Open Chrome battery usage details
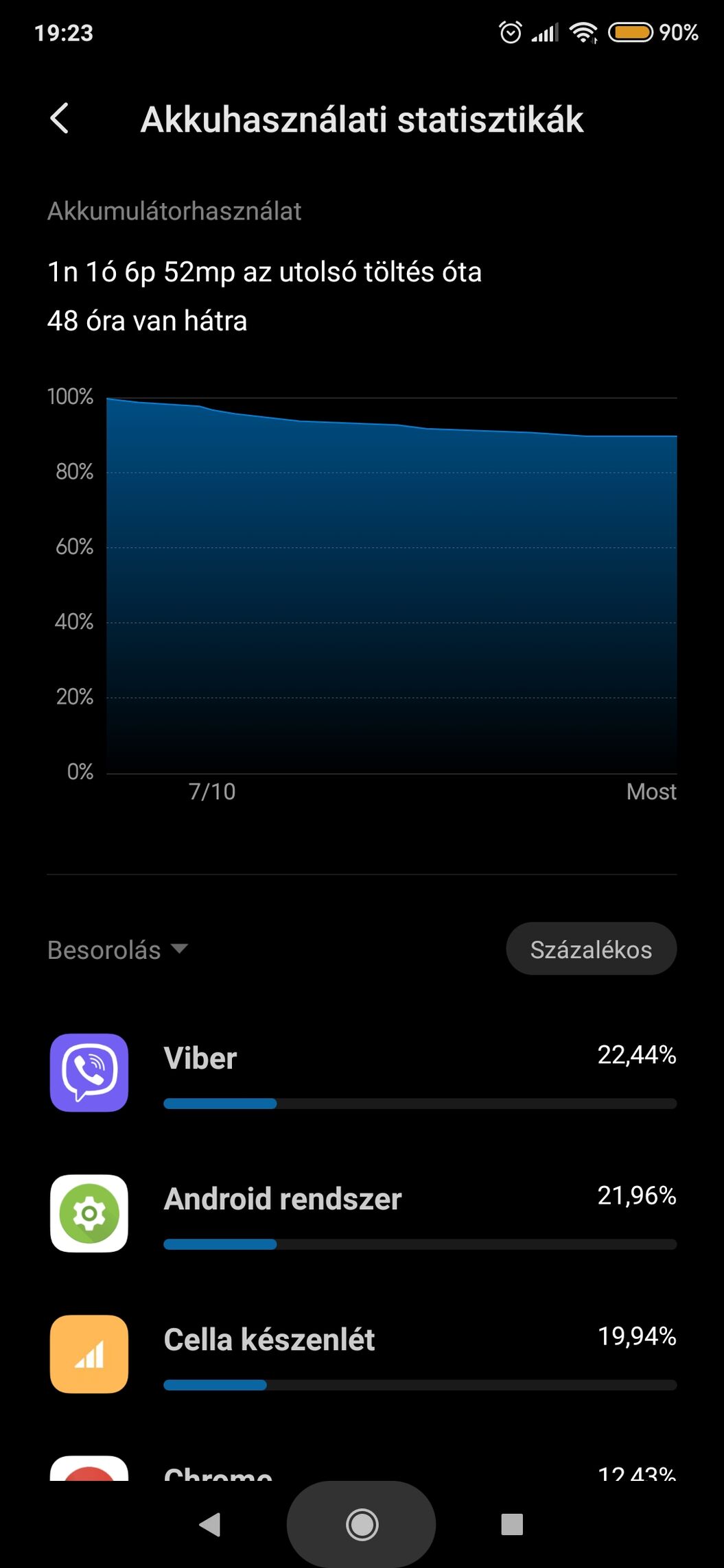The width and height of the screenshot is (724, 1568). 362,1466
